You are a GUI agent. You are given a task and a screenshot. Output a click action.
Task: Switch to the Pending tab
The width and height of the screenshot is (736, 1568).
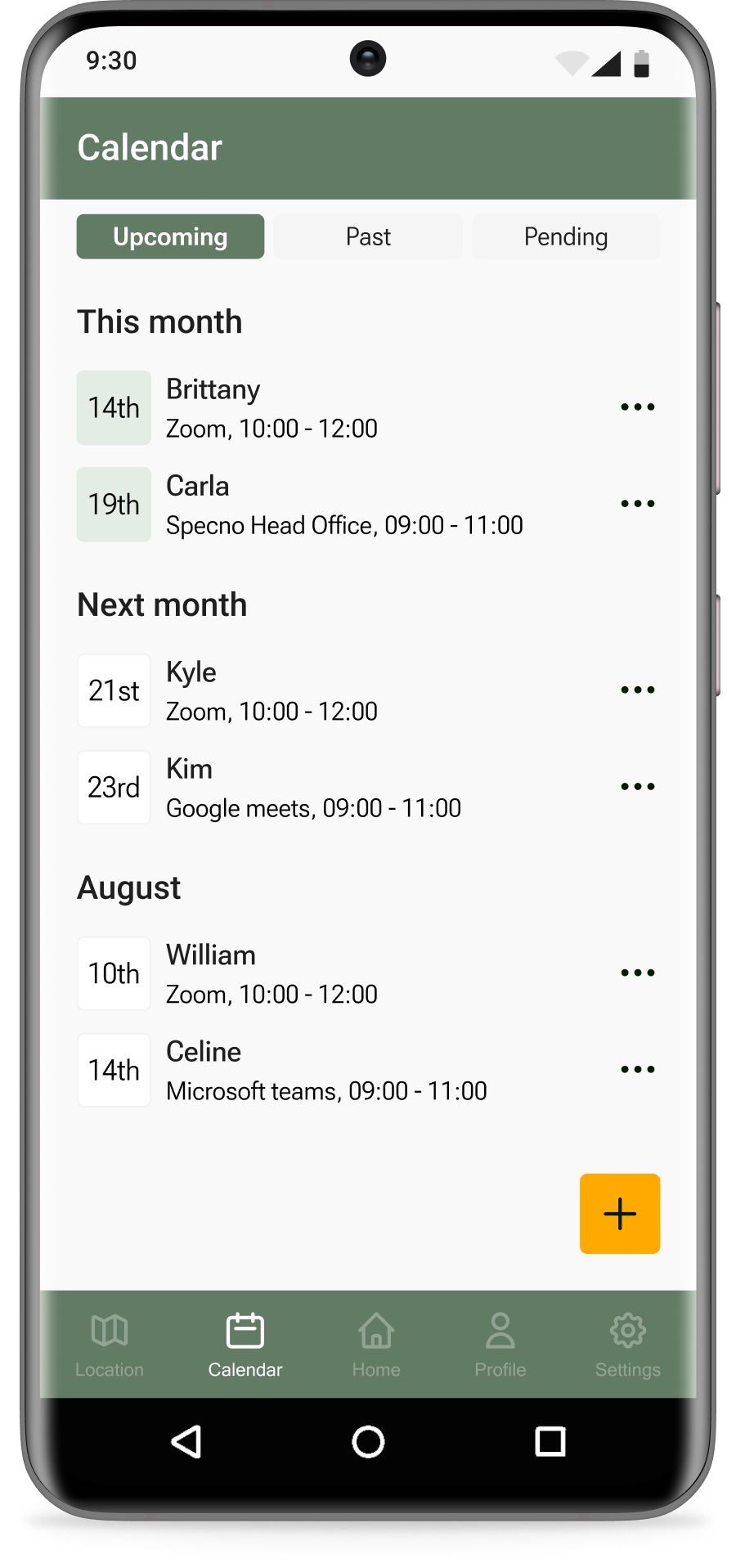point(566,237)
